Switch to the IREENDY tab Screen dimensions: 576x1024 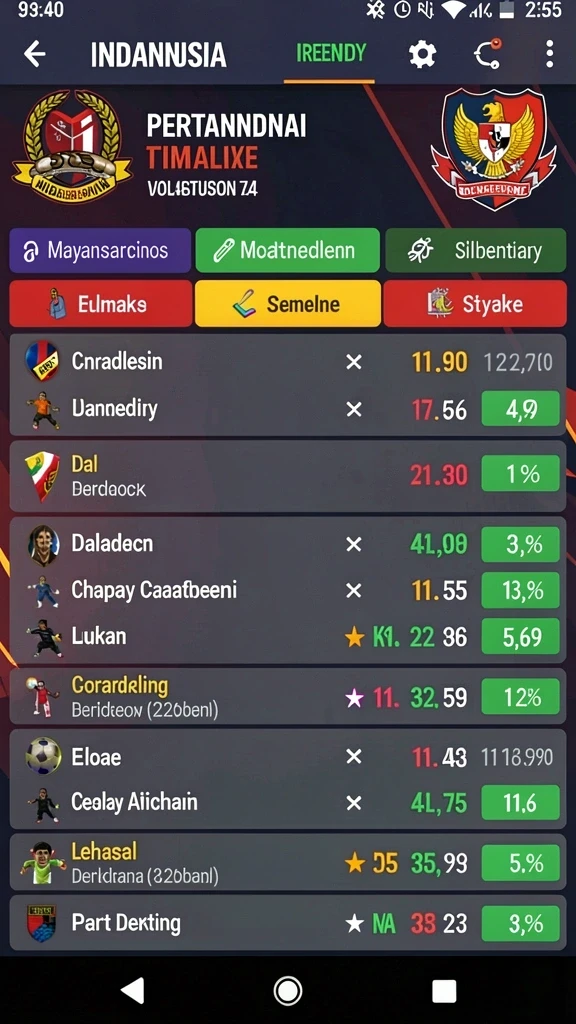click(331, 53)
